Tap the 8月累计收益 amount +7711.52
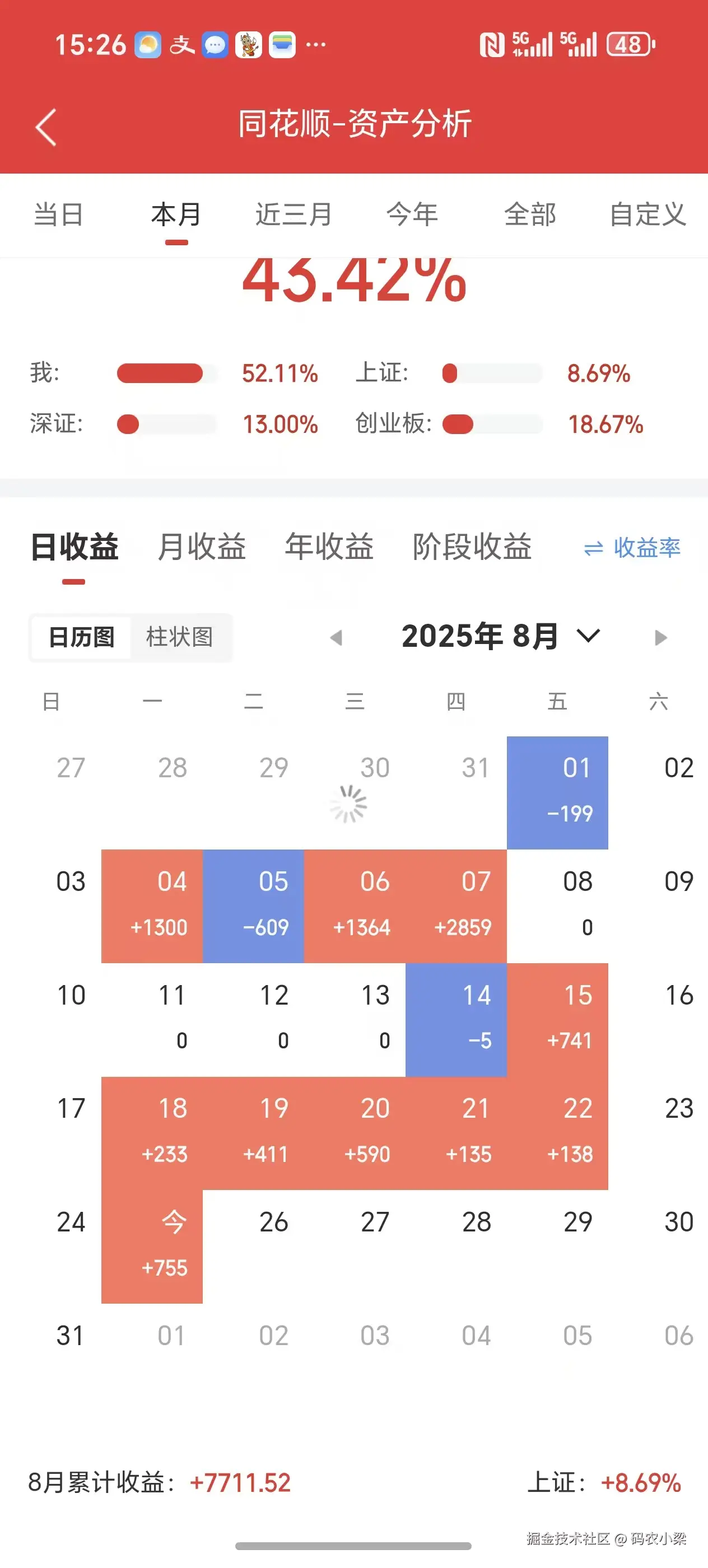 click(x=241, y=1485)
